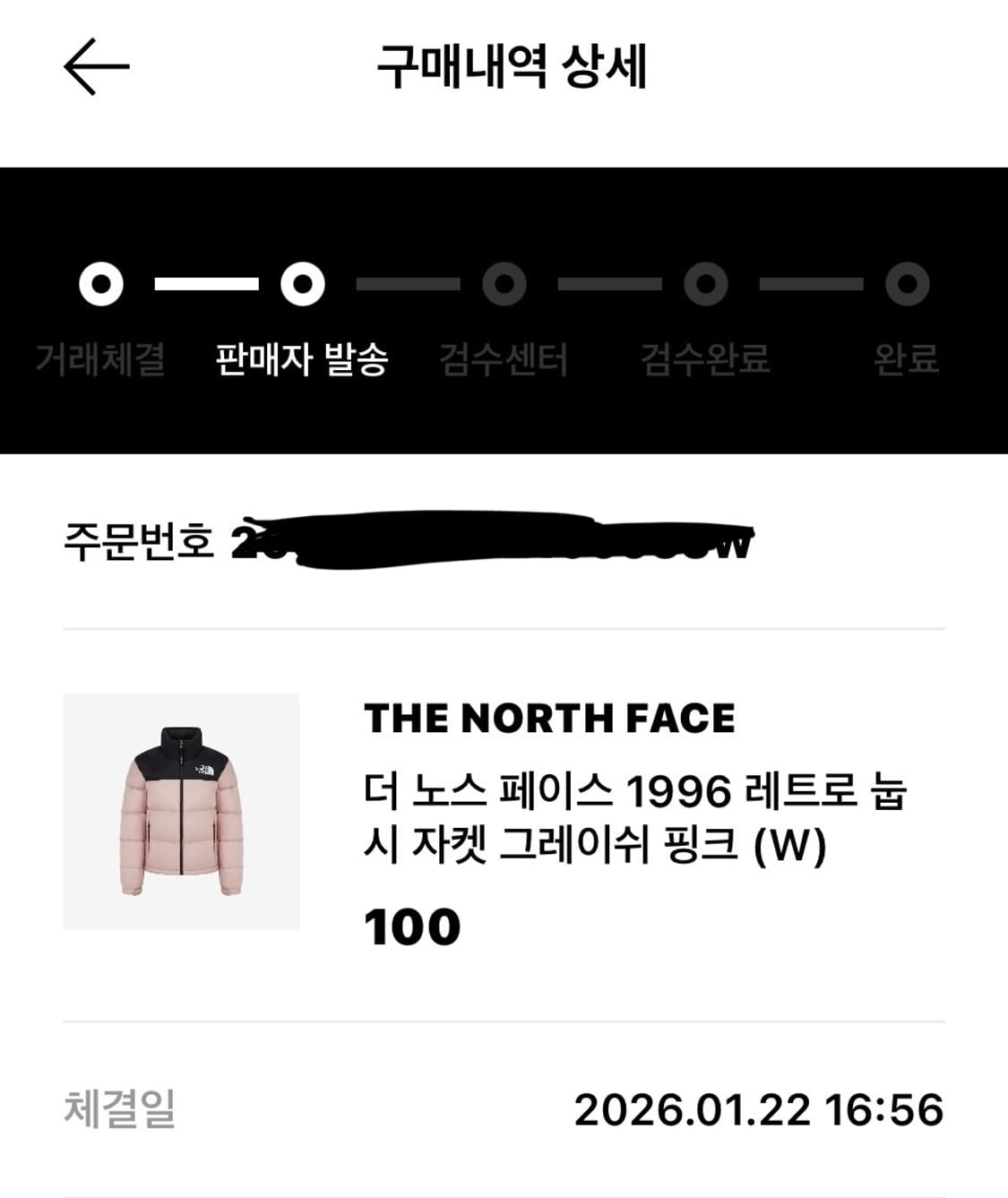Select the 거래체결 progress step circle
1008x1198 pixels.
99,285
